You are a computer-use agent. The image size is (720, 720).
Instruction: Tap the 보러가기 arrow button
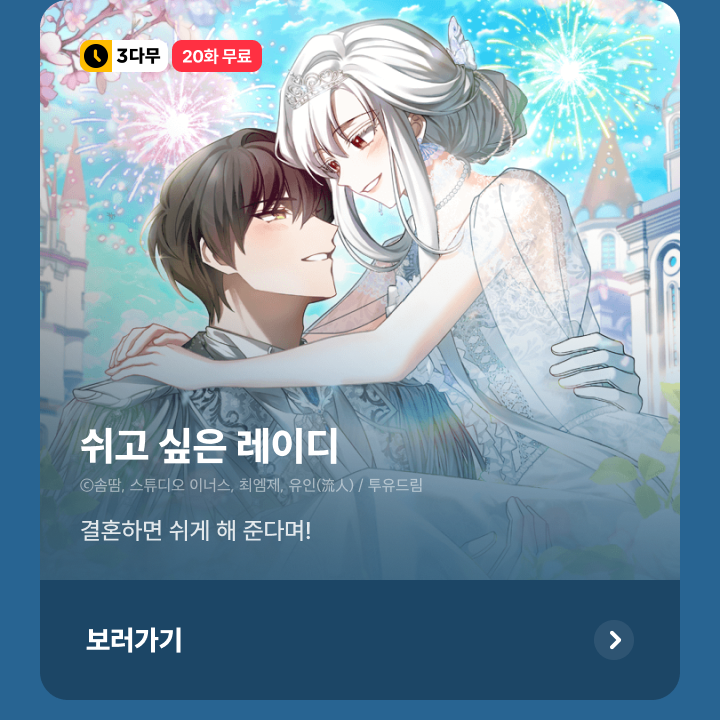pyautogui.click(x=614, y=640)
